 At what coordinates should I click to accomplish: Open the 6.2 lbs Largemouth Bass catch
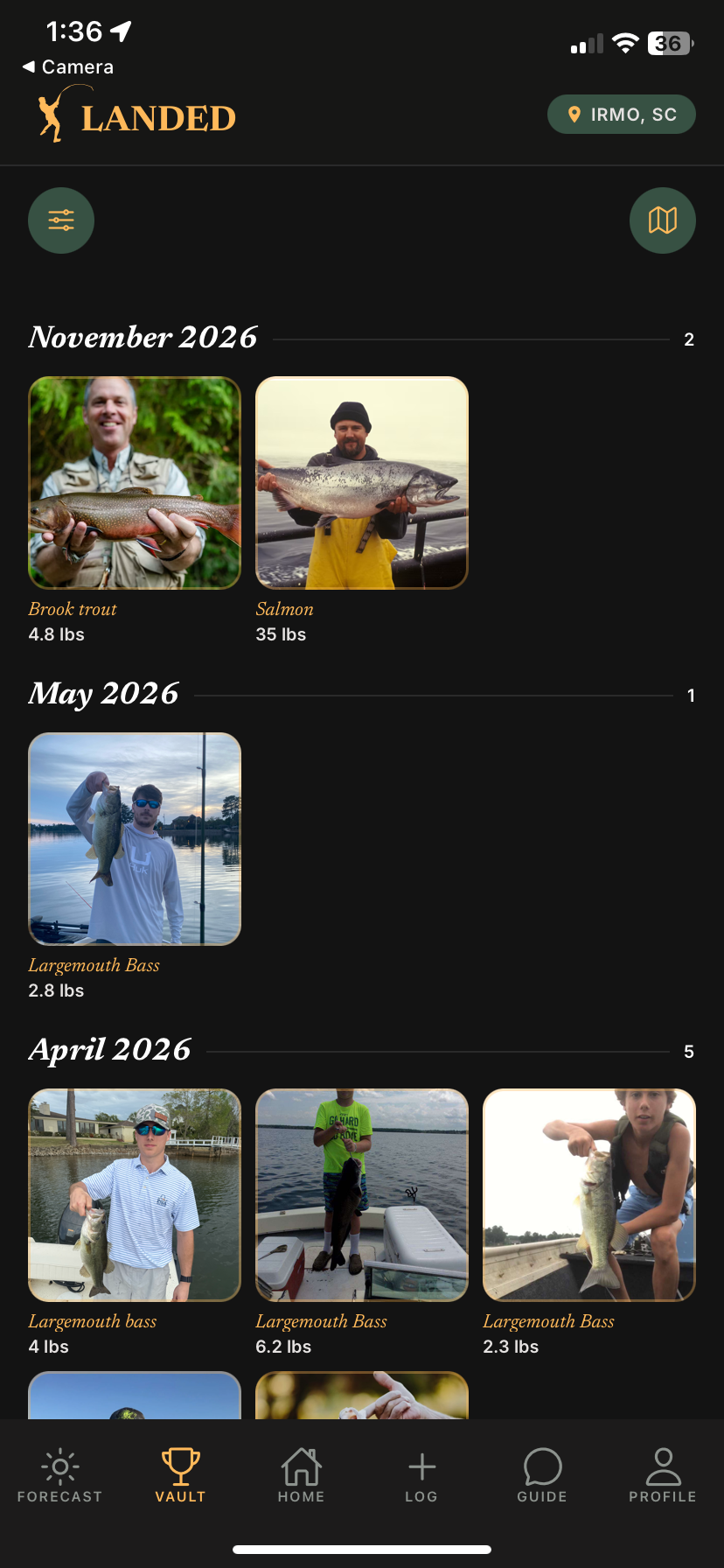[x=362, y=1195]
